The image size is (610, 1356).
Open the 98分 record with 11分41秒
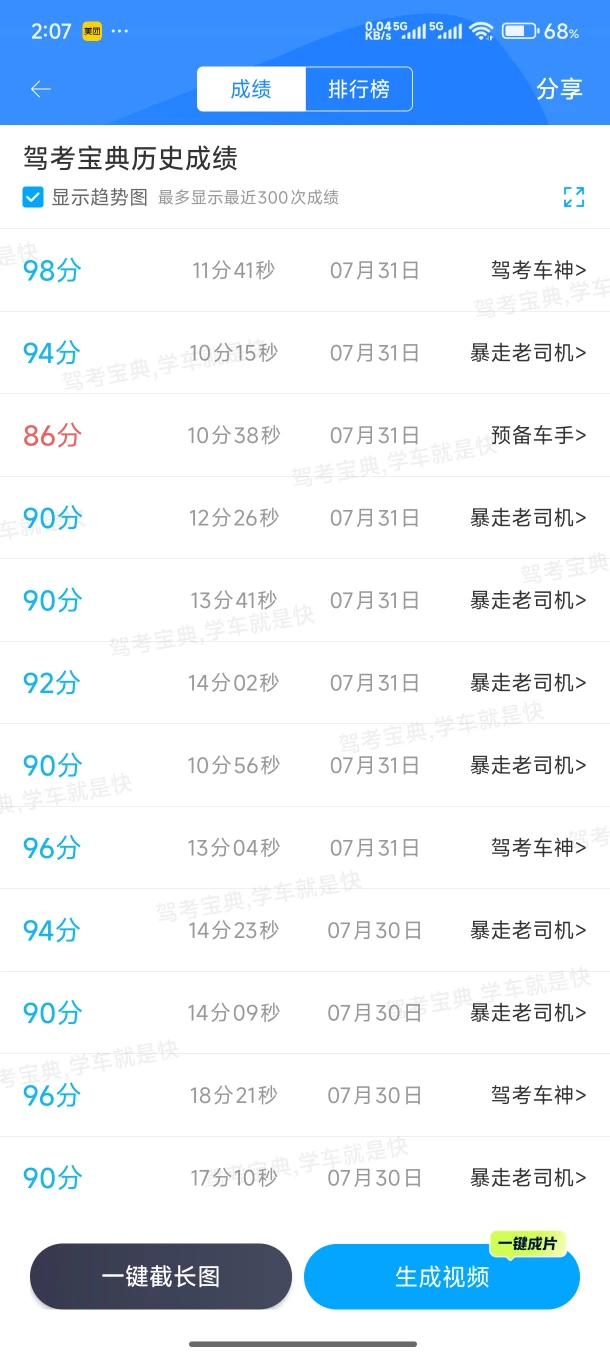pos(305,270)
